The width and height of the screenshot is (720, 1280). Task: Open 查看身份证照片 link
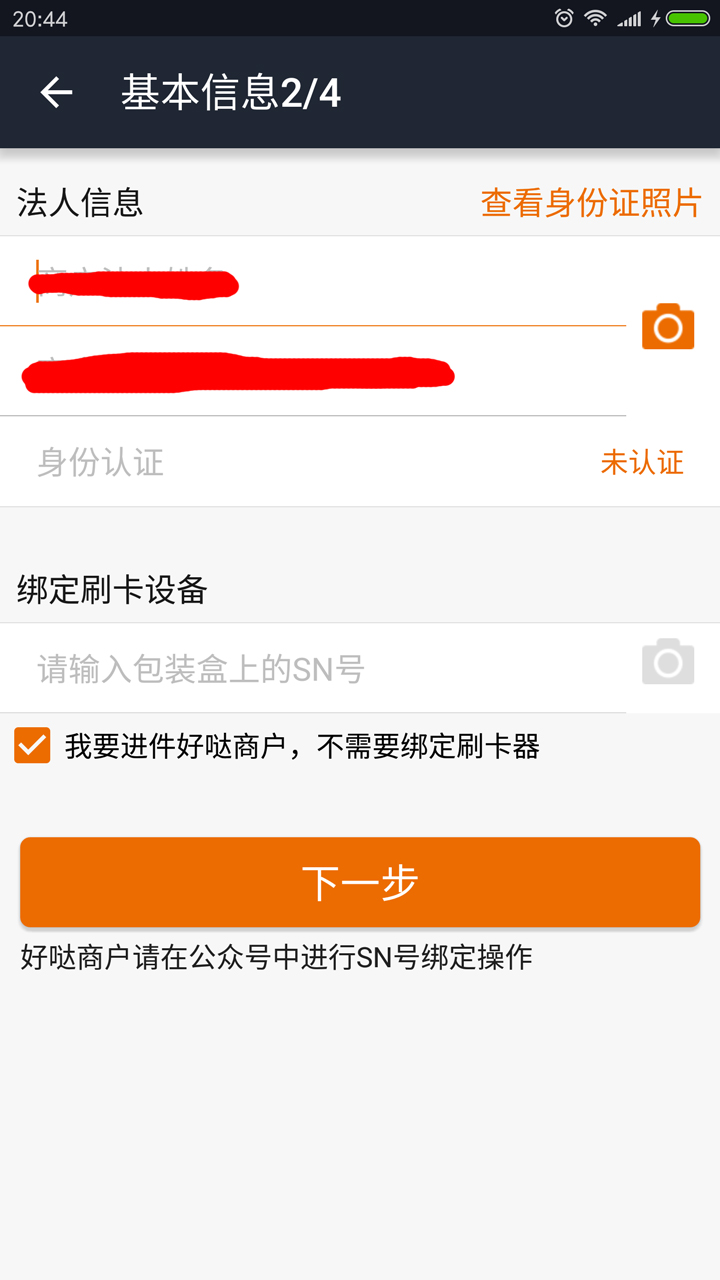click(x=591, y=203)
